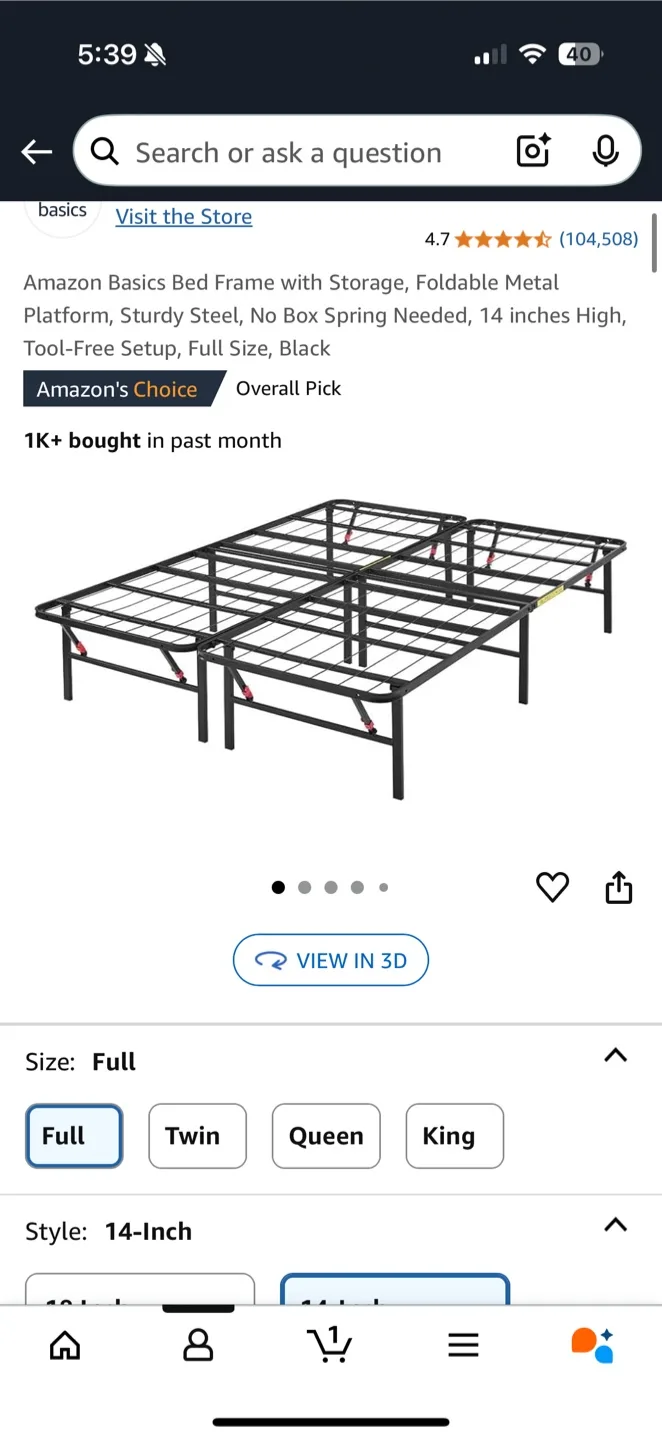Tap the search or ask a question field
Viewport: 662px width, 1440px height.
pos(290,152)
